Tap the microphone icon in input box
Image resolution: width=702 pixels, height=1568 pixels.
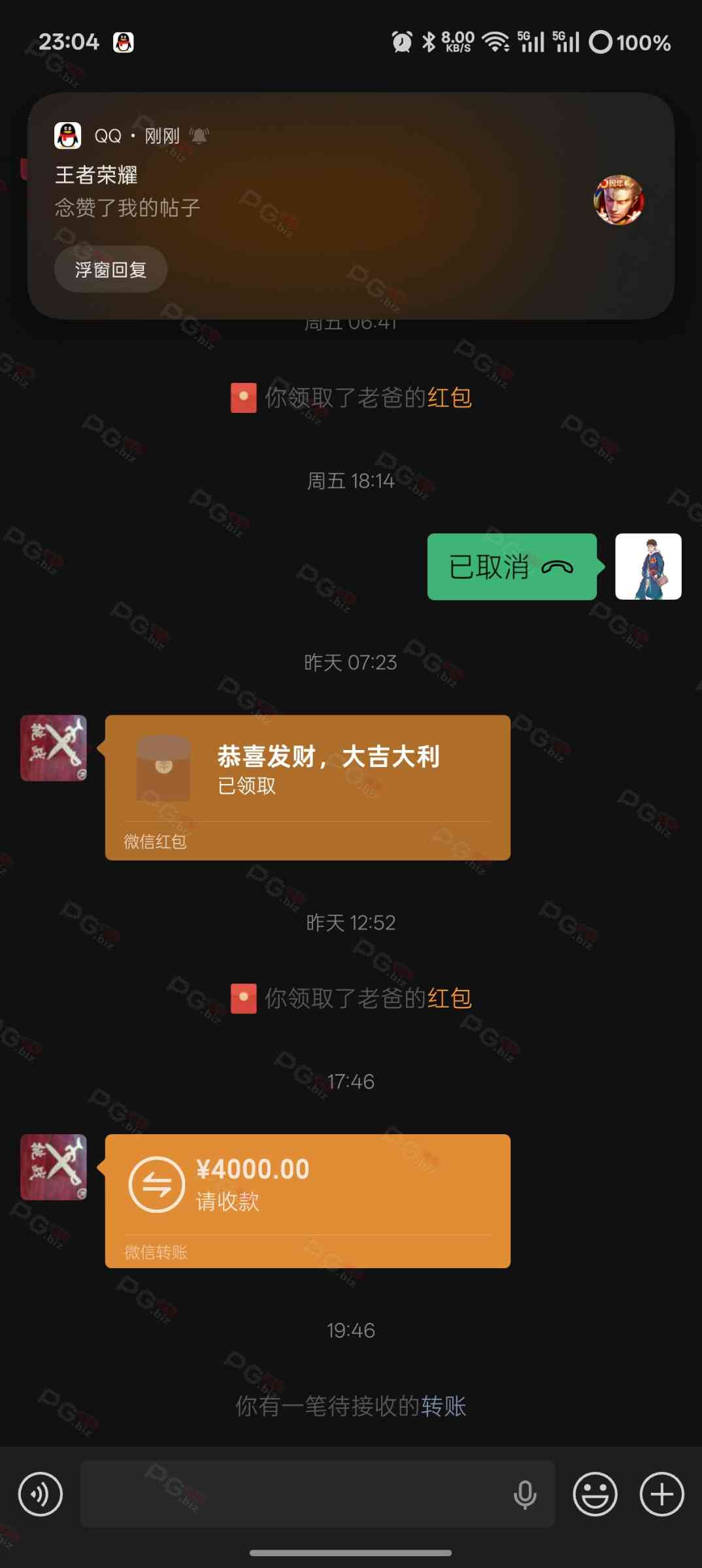pyautogui.click(x=525, y=1494)
